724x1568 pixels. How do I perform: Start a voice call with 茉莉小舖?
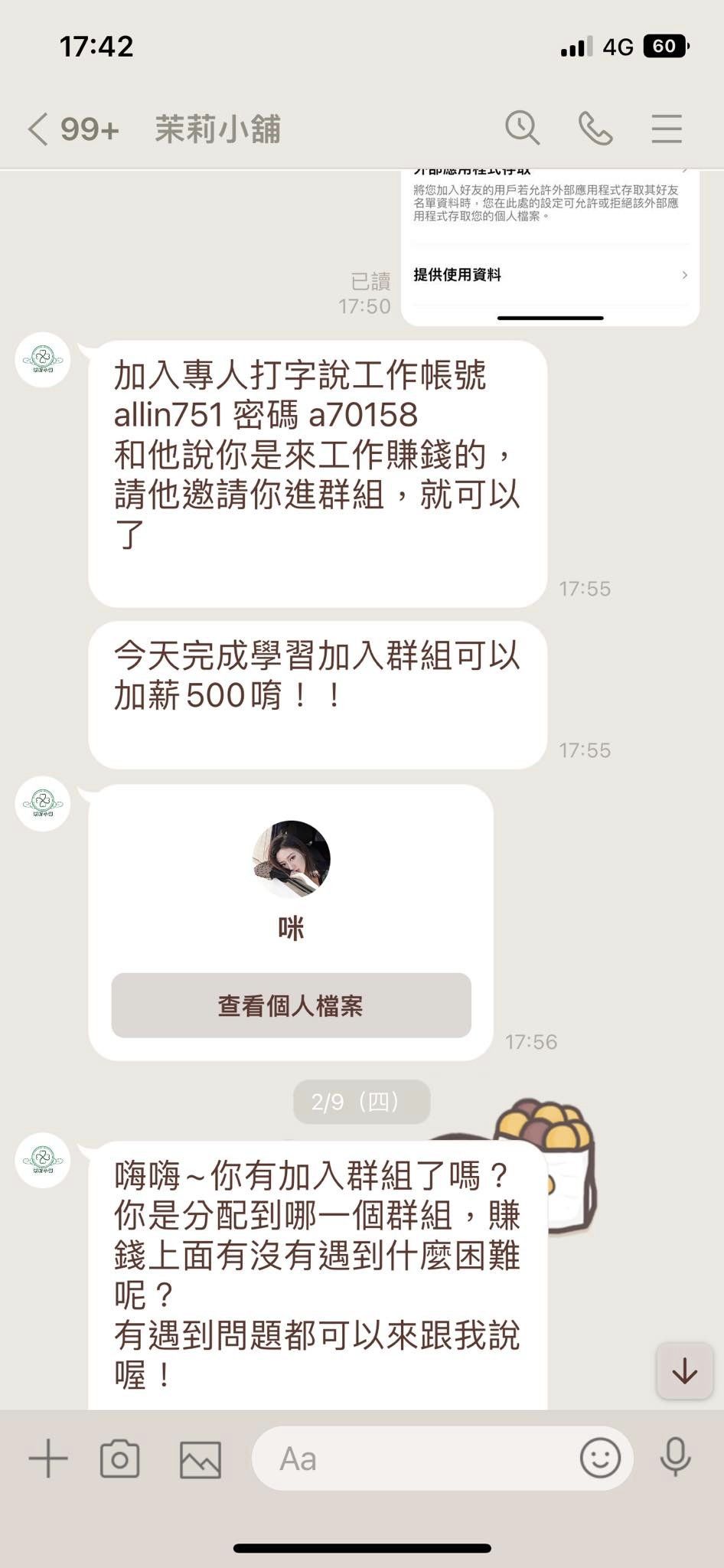(x=595, y=128)
